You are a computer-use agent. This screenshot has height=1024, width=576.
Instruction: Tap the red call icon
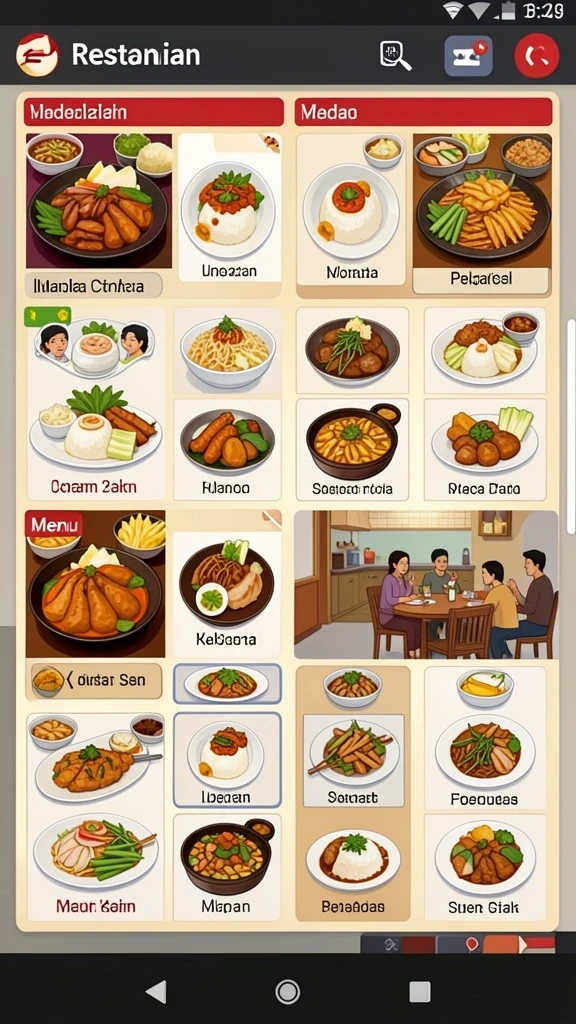tap(537, 56)
